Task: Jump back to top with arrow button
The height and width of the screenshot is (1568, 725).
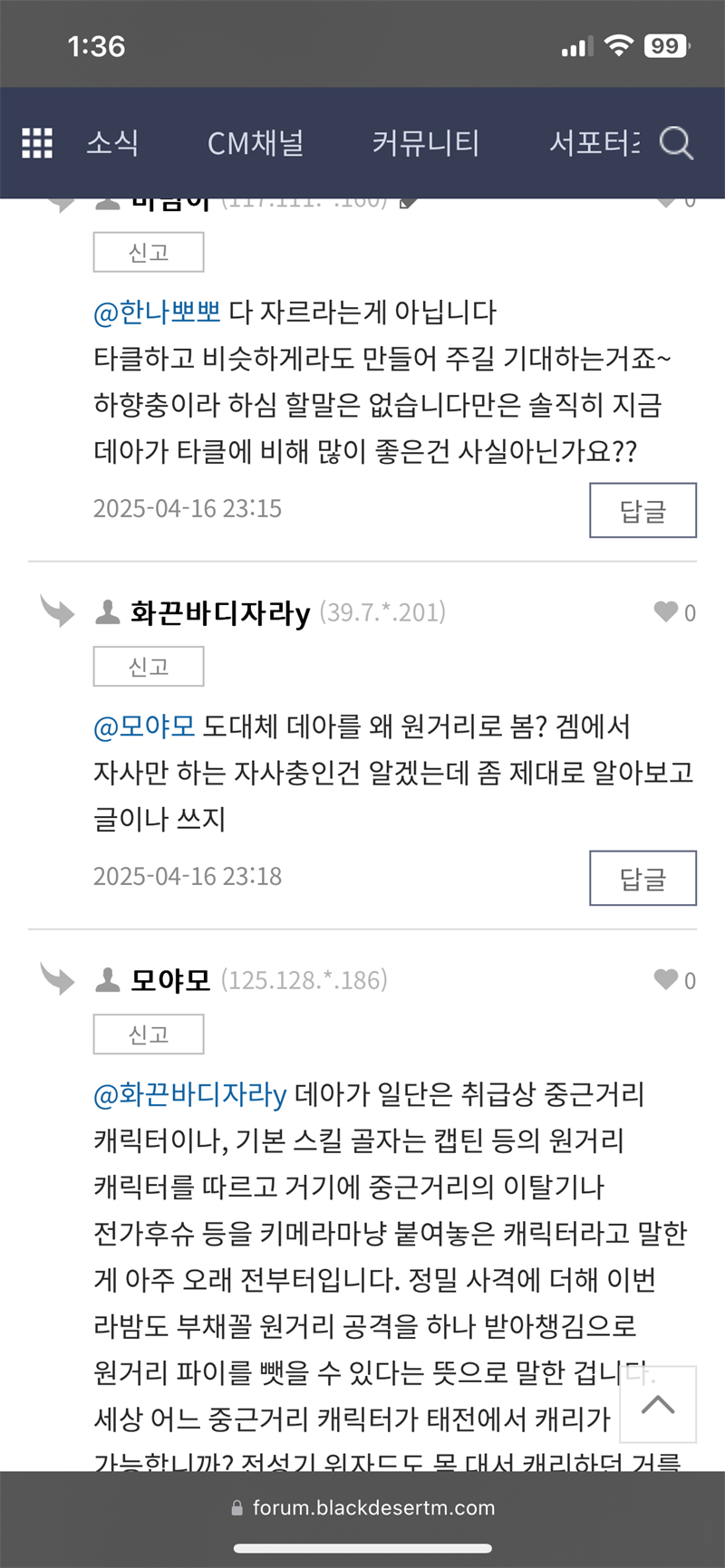Action: pyautogui.click(x=658, y=1404)
